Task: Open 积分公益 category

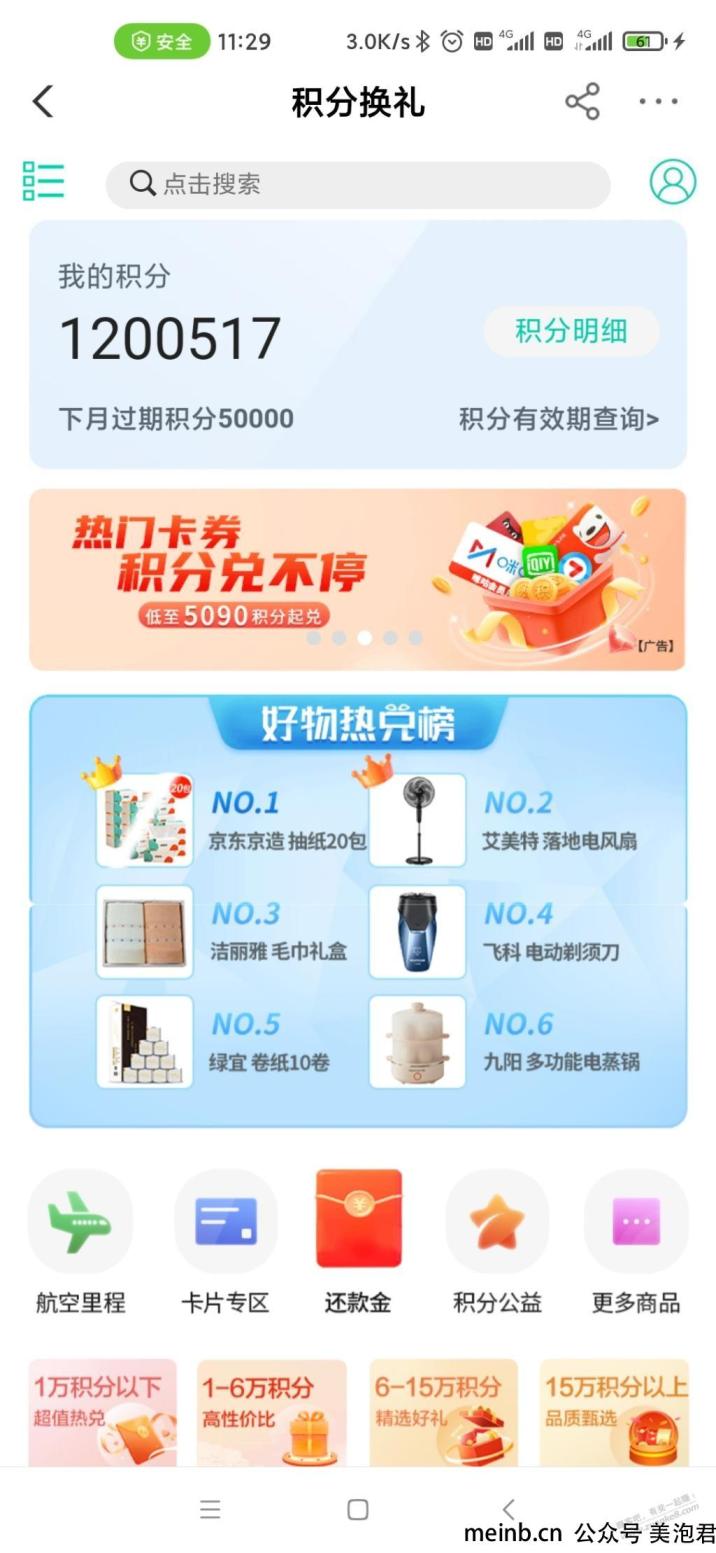Action: (x=497, y=1240)
